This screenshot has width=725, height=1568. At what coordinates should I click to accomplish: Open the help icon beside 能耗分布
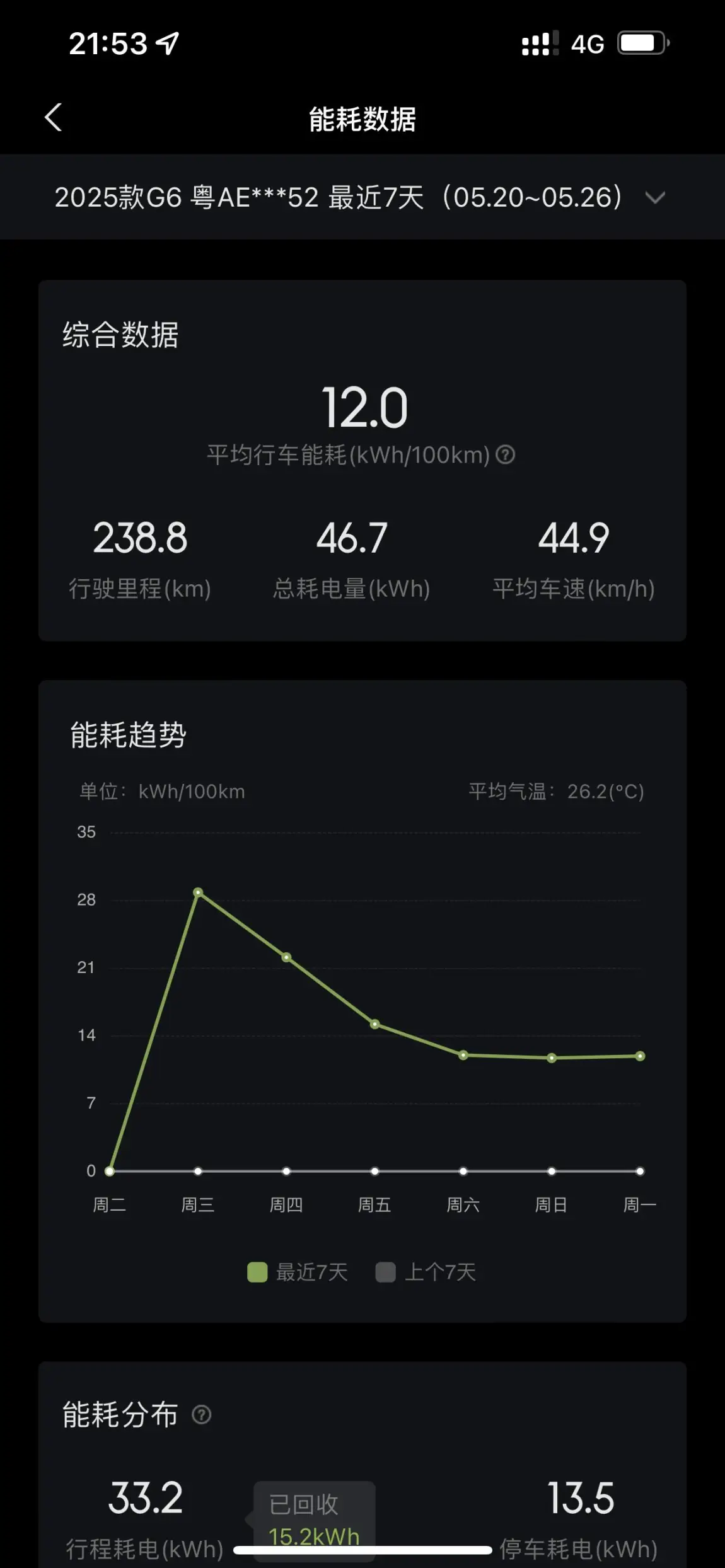[x=201, y=1415]
